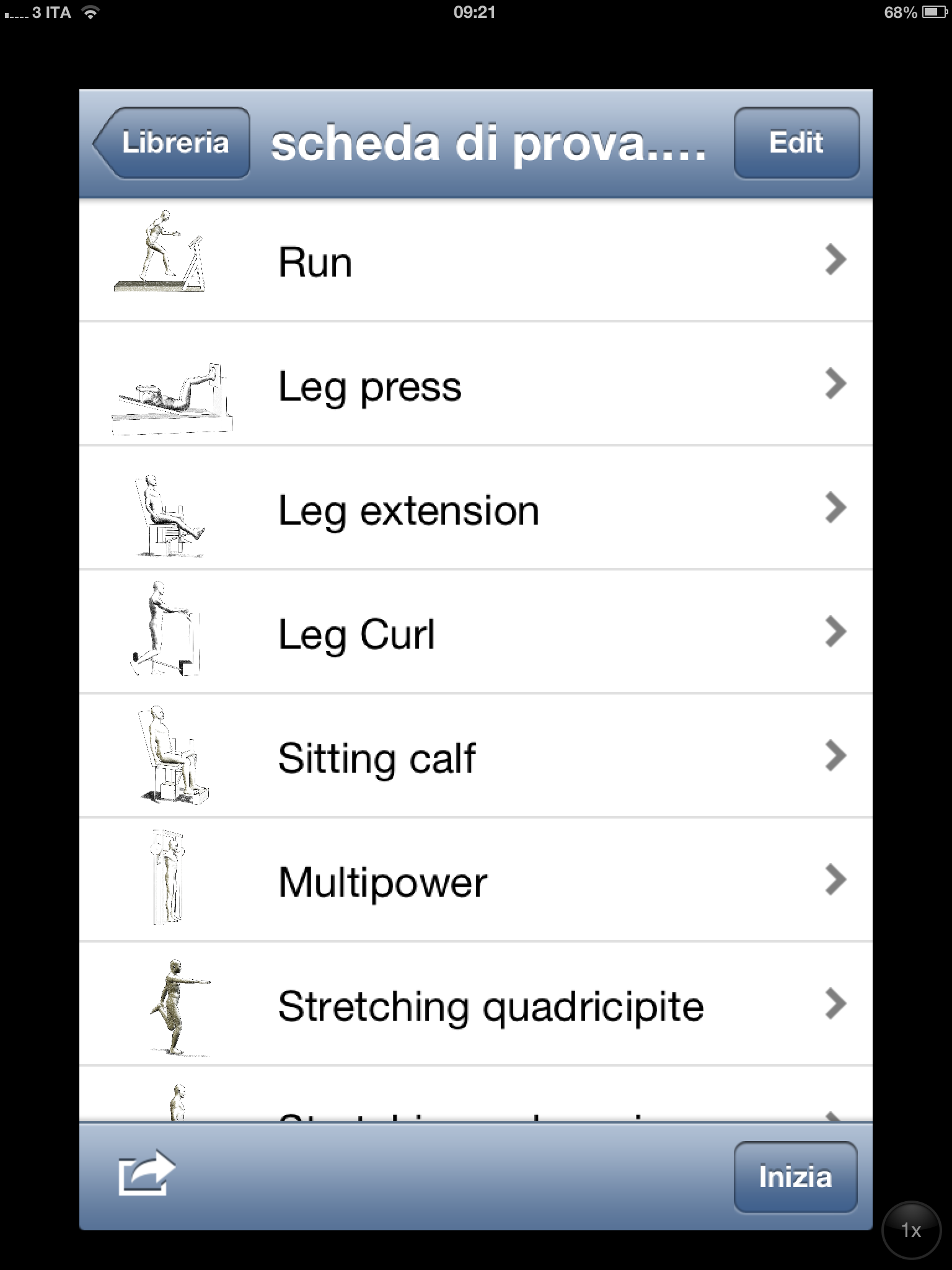Go back to Libreria
952x1270 pixels.
[x=172, y=143]
